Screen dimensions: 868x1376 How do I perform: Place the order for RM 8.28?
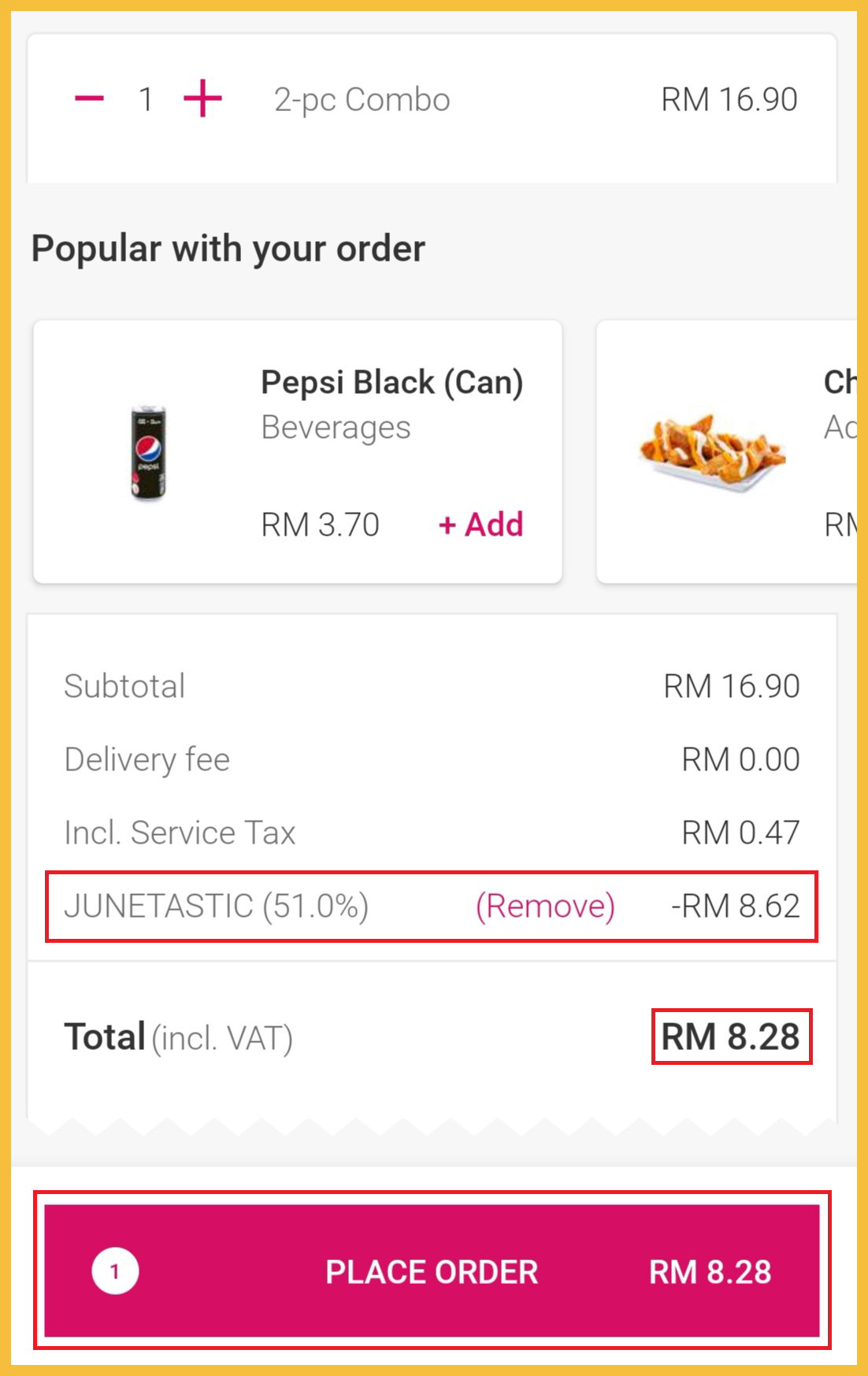[x=432, y=1270]
